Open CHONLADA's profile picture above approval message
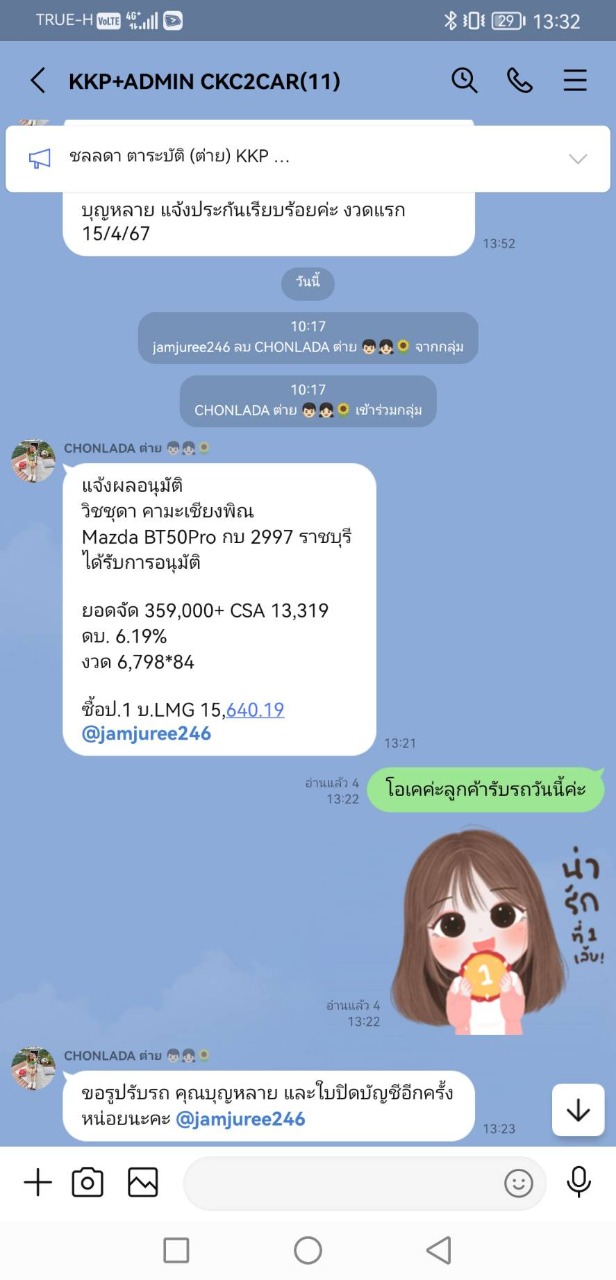The width and height of the screenshot is (616, 1280). [33, 461]
